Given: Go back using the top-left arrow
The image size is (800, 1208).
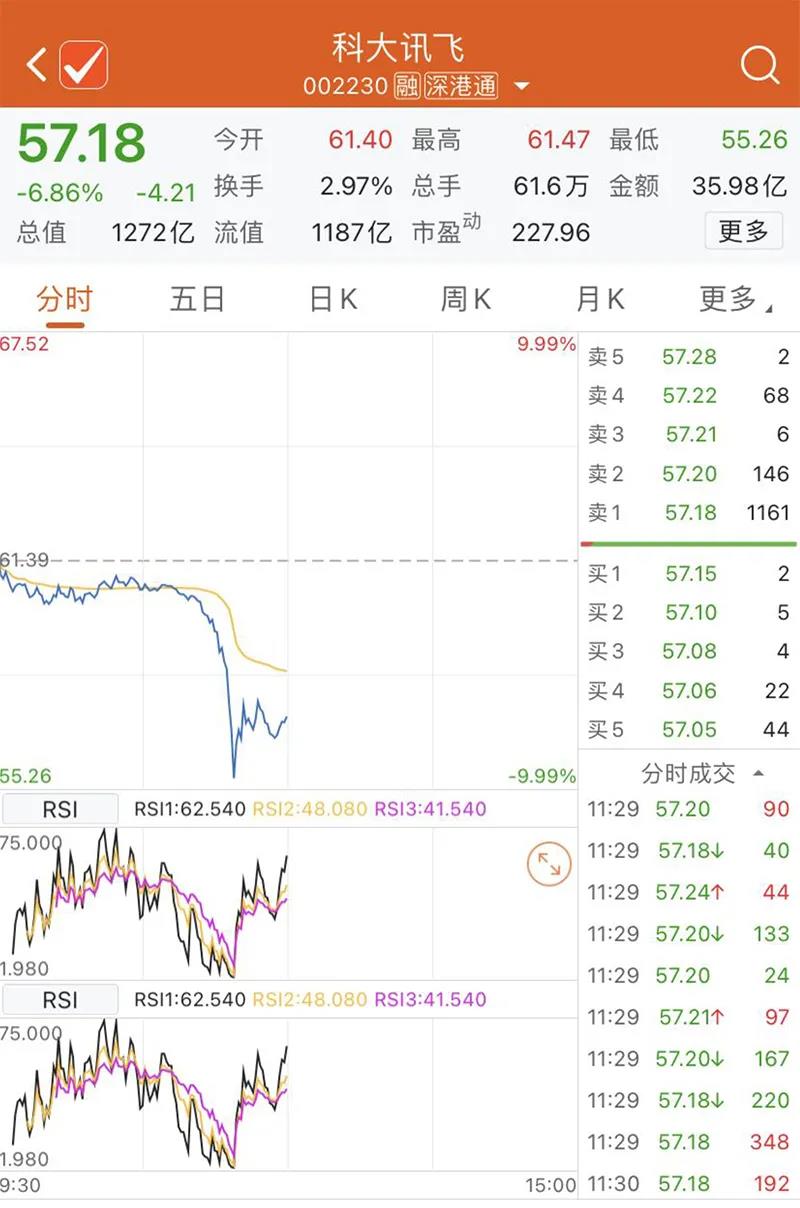Looking at the screenshot, I should pyautogui.click(x=36, y=66).
